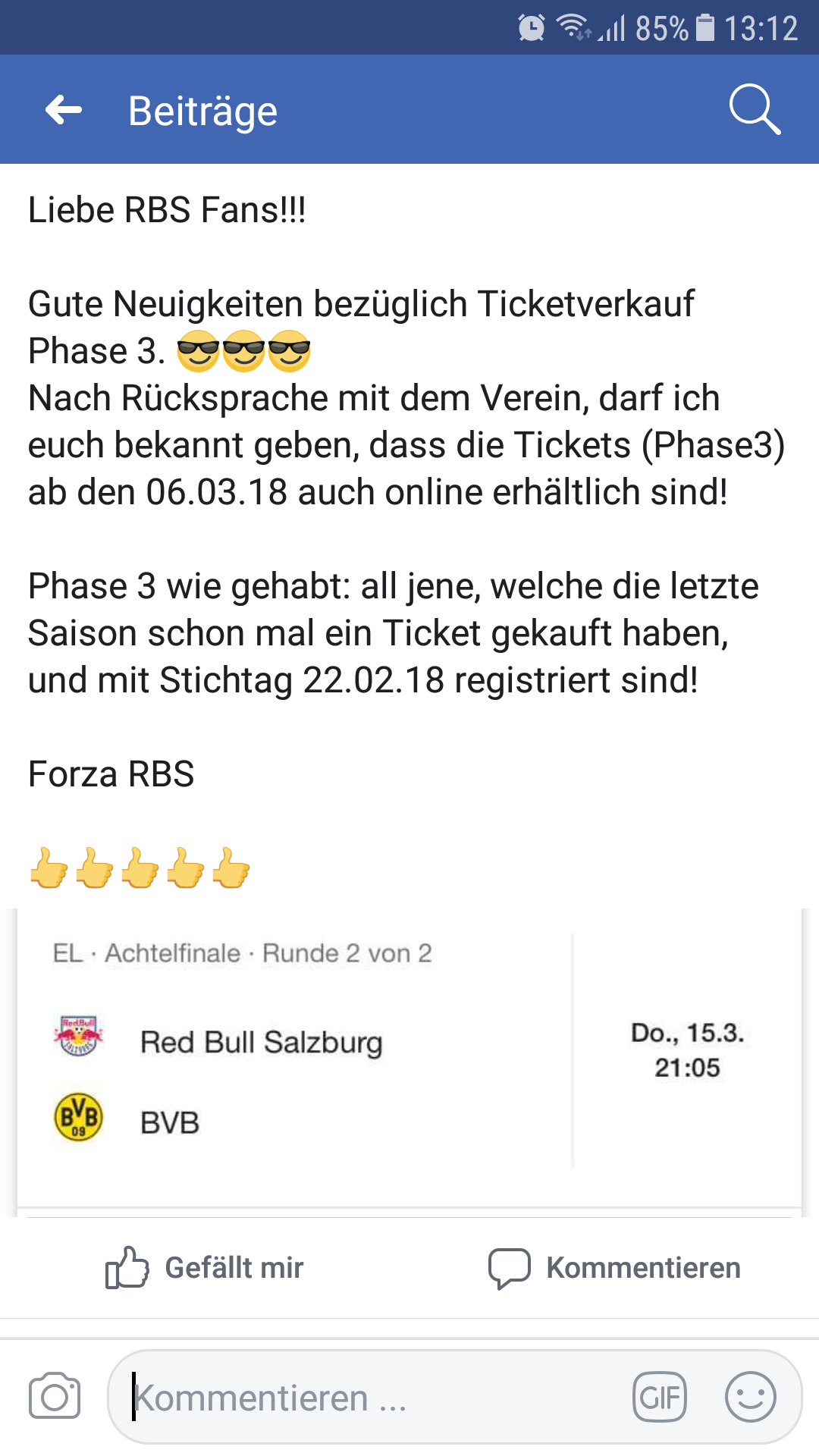Attach a photo with the camera icon
The image size is (819, 1456).
coord(55,1396)
